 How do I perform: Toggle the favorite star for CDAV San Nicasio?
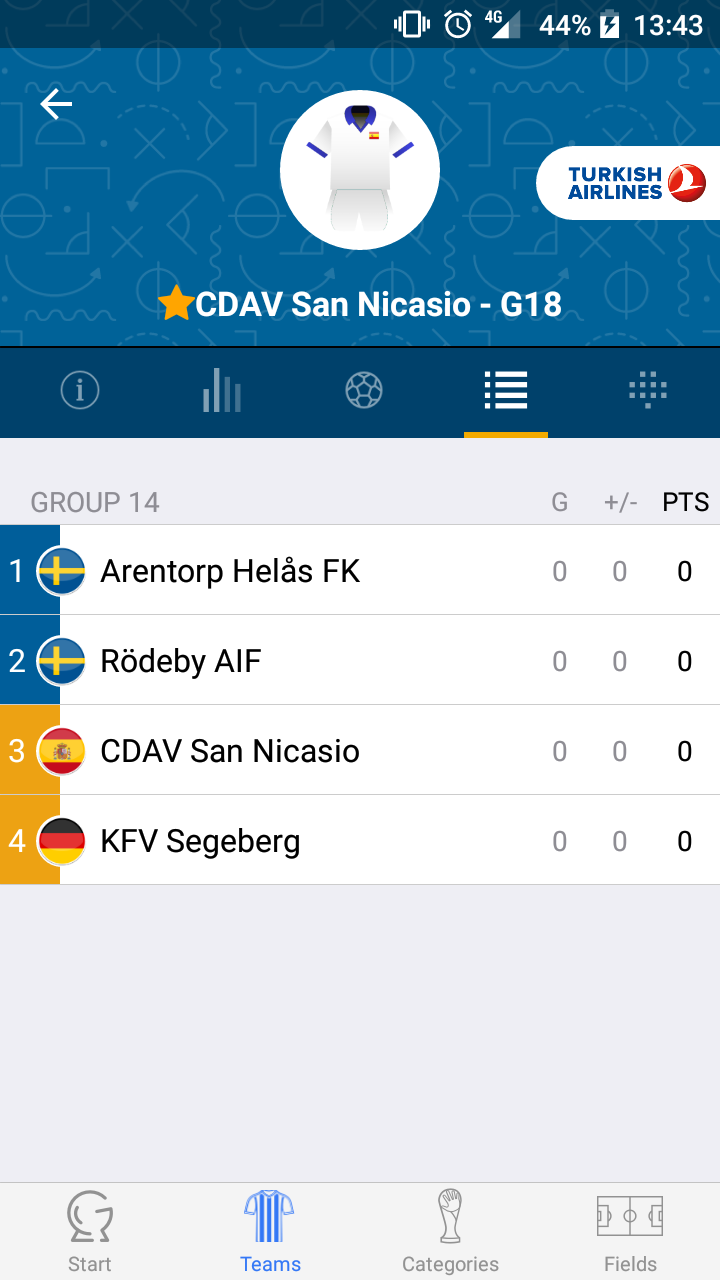(x=176, y=303)
